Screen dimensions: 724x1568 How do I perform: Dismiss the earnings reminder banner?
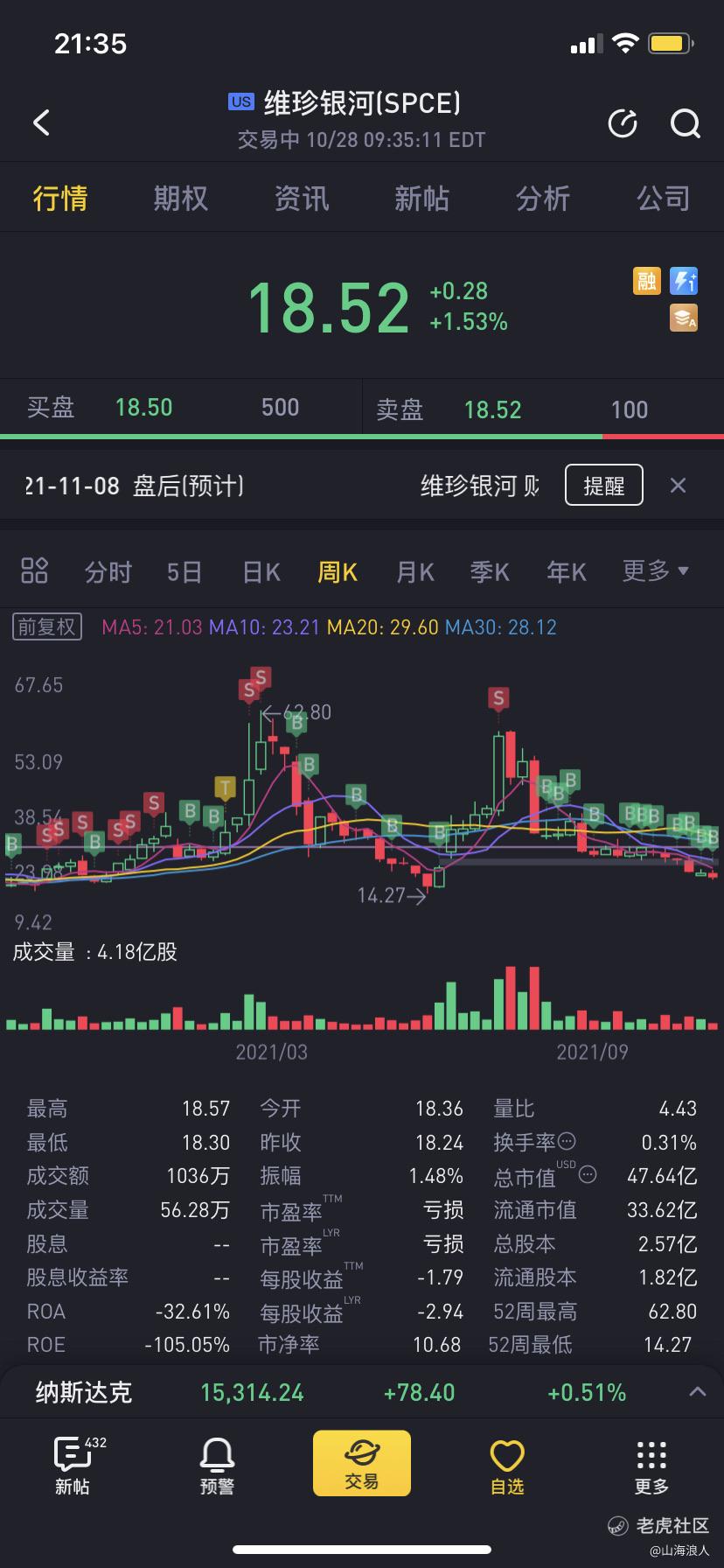point(678,485)
